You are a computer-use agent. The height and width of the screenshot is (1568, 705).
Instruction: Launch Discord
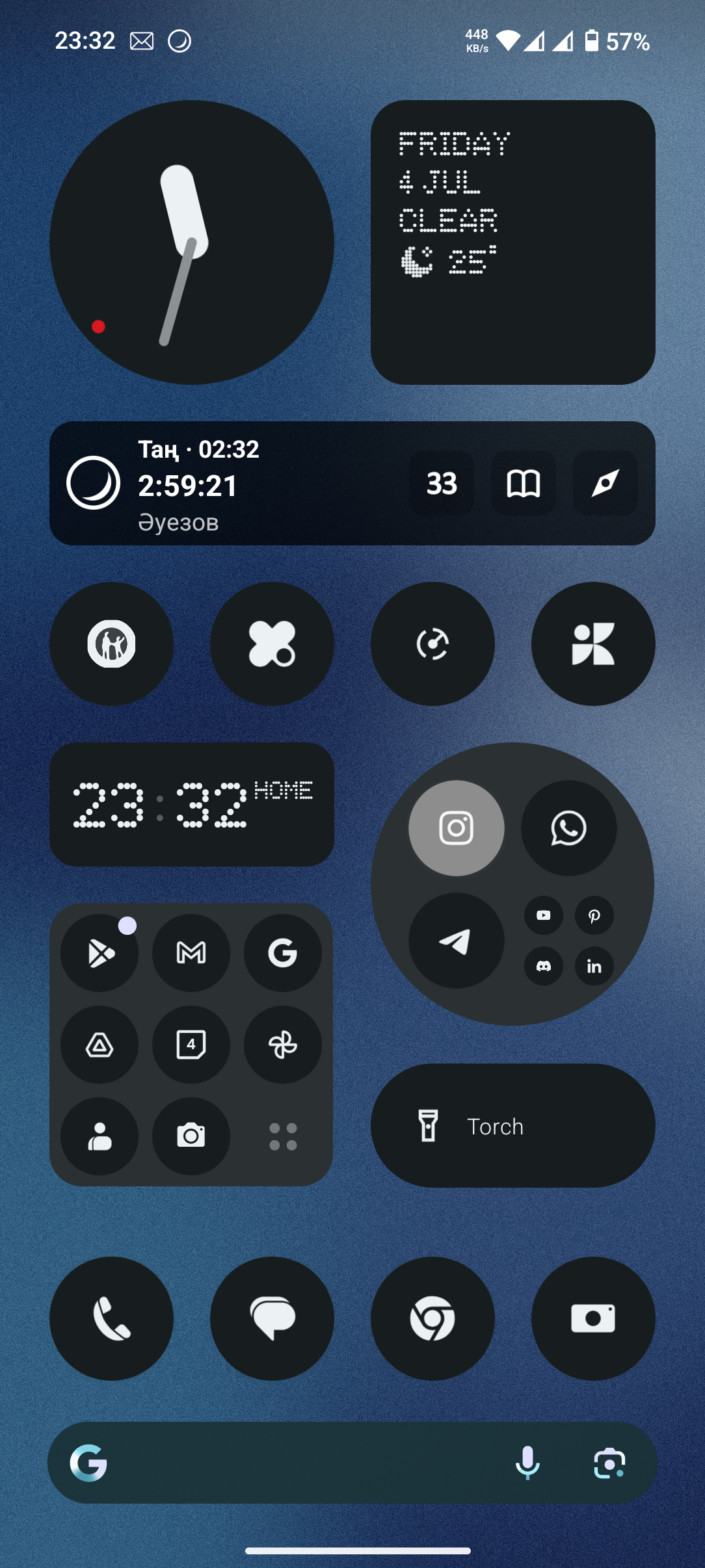point(544,966)
